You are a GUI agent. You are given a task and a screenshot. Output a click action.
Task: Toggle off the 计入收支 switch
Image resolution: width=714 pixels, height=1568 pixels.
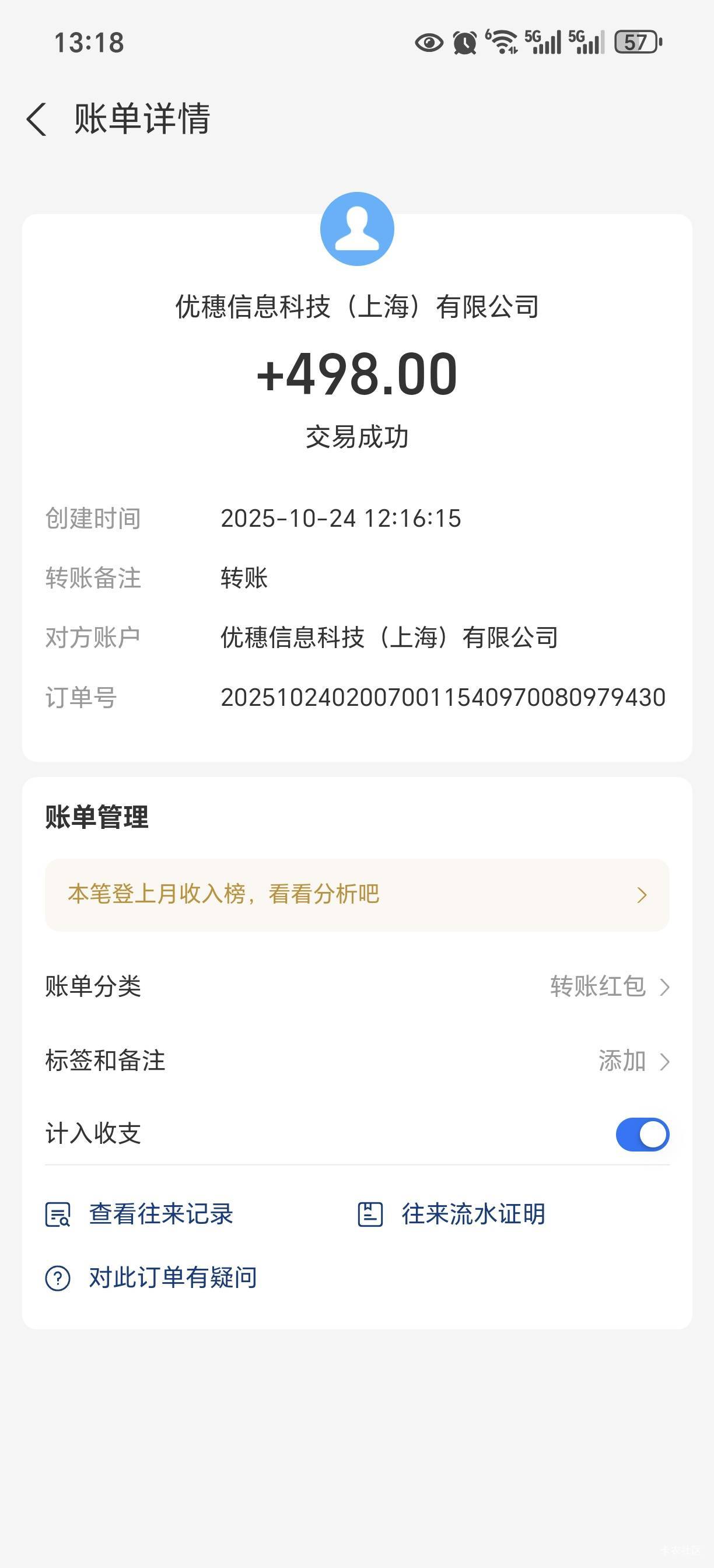642,1134
